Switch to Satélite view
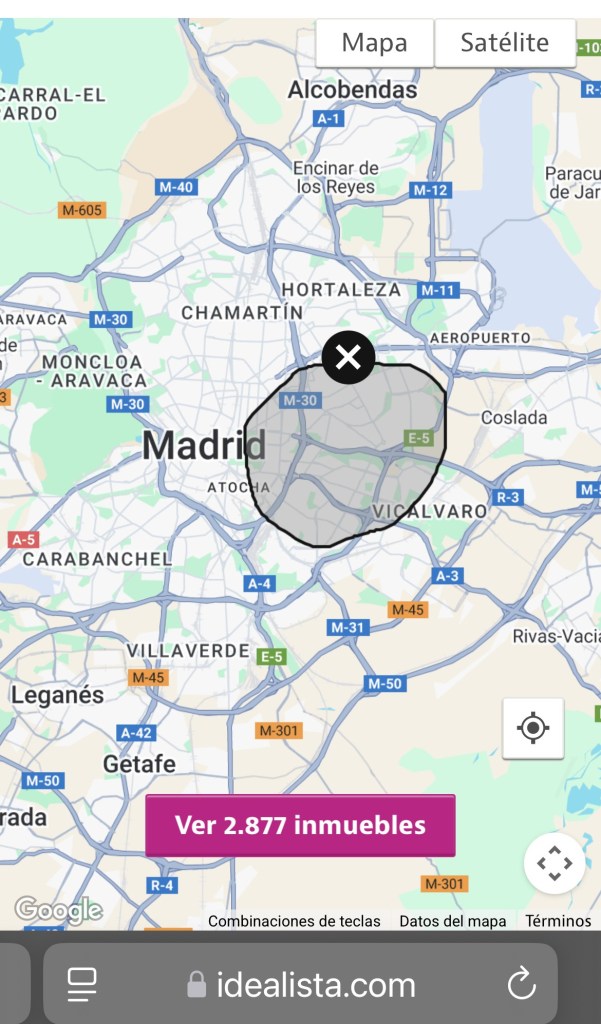This screenshot has width=601, height=1024. click(x=505, y=43)
